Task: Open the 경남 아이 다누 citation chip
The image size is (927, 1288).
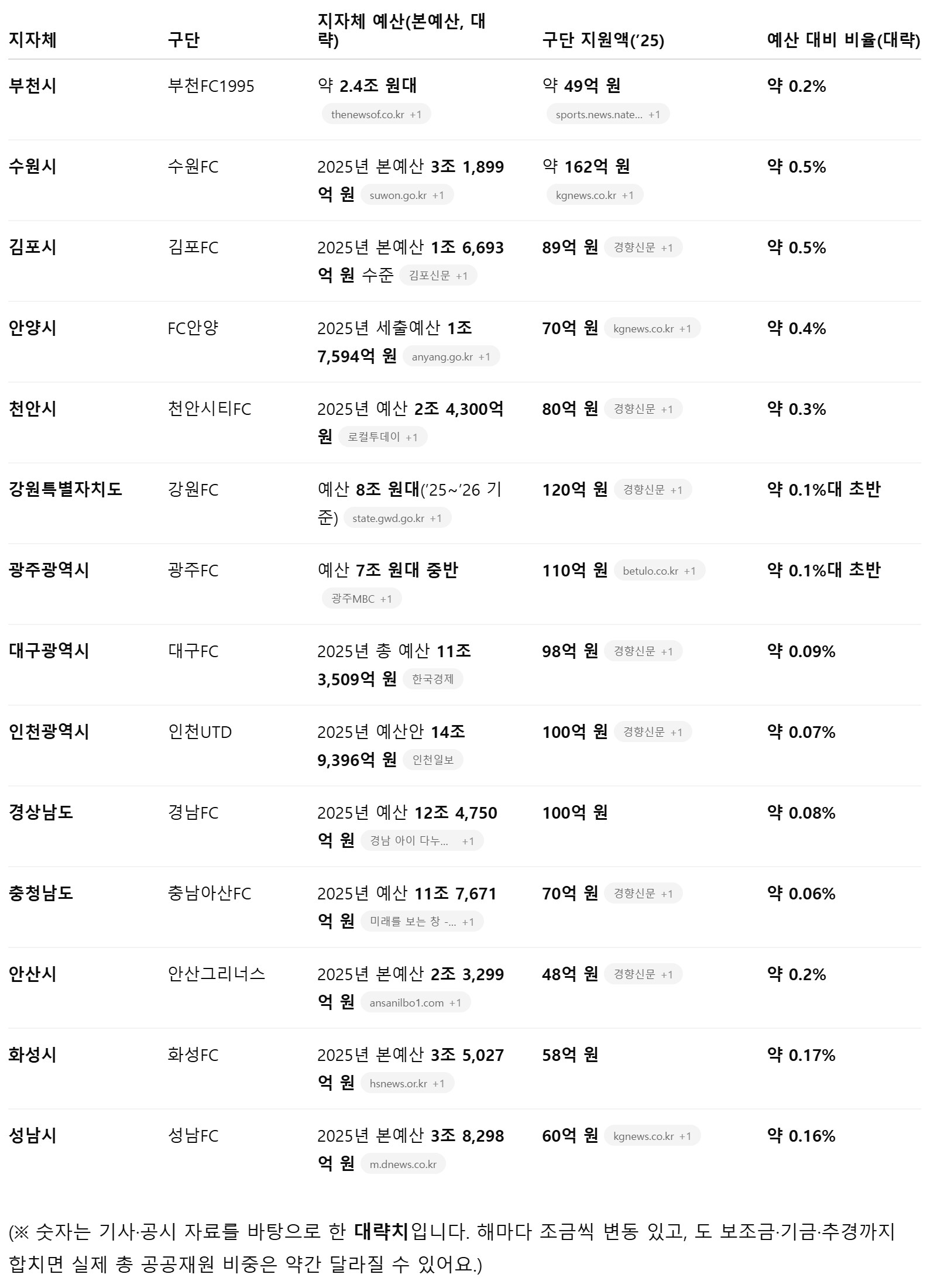Action: [422, 841]
